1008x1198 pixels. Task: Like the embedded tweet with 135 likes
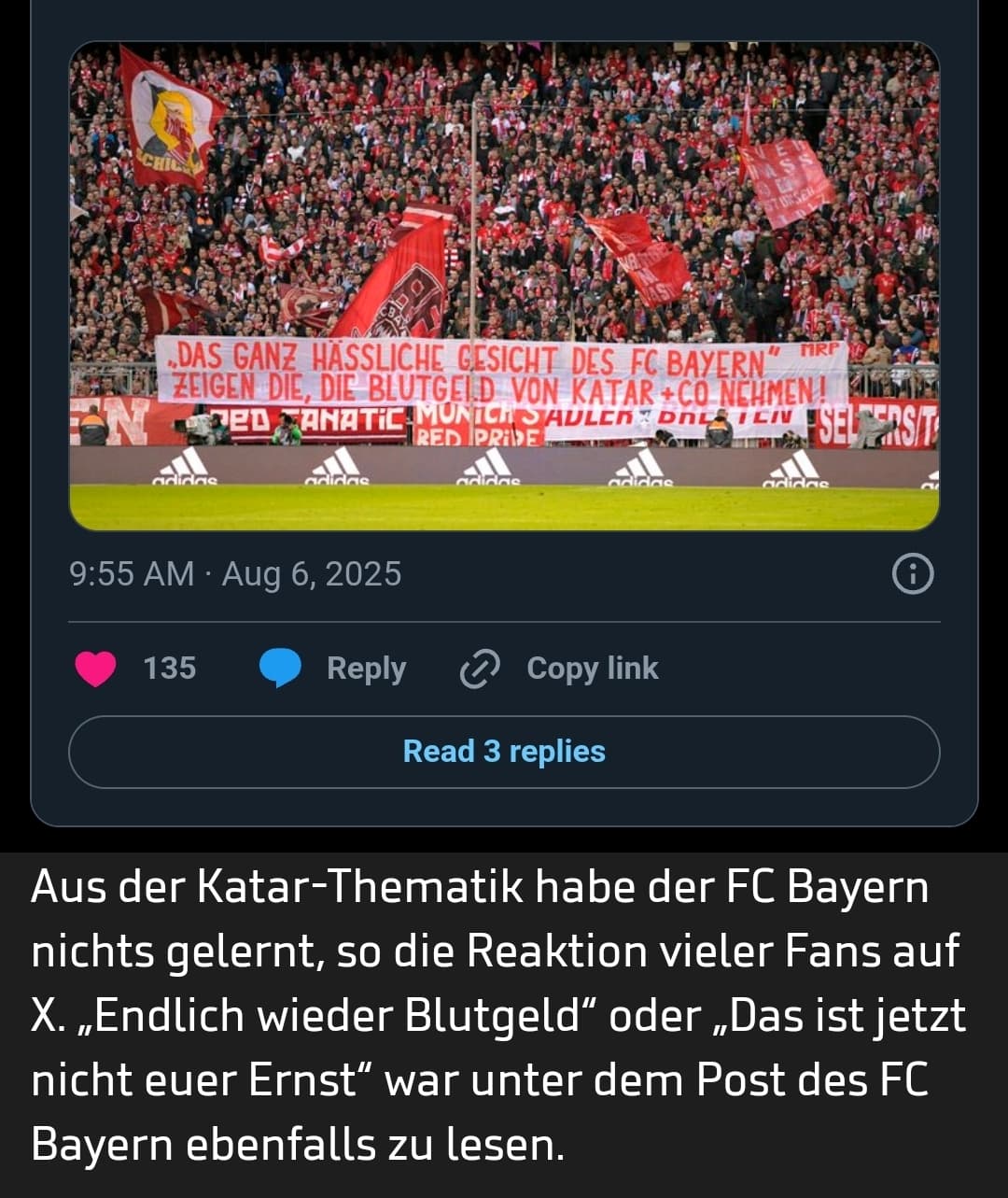96,669
